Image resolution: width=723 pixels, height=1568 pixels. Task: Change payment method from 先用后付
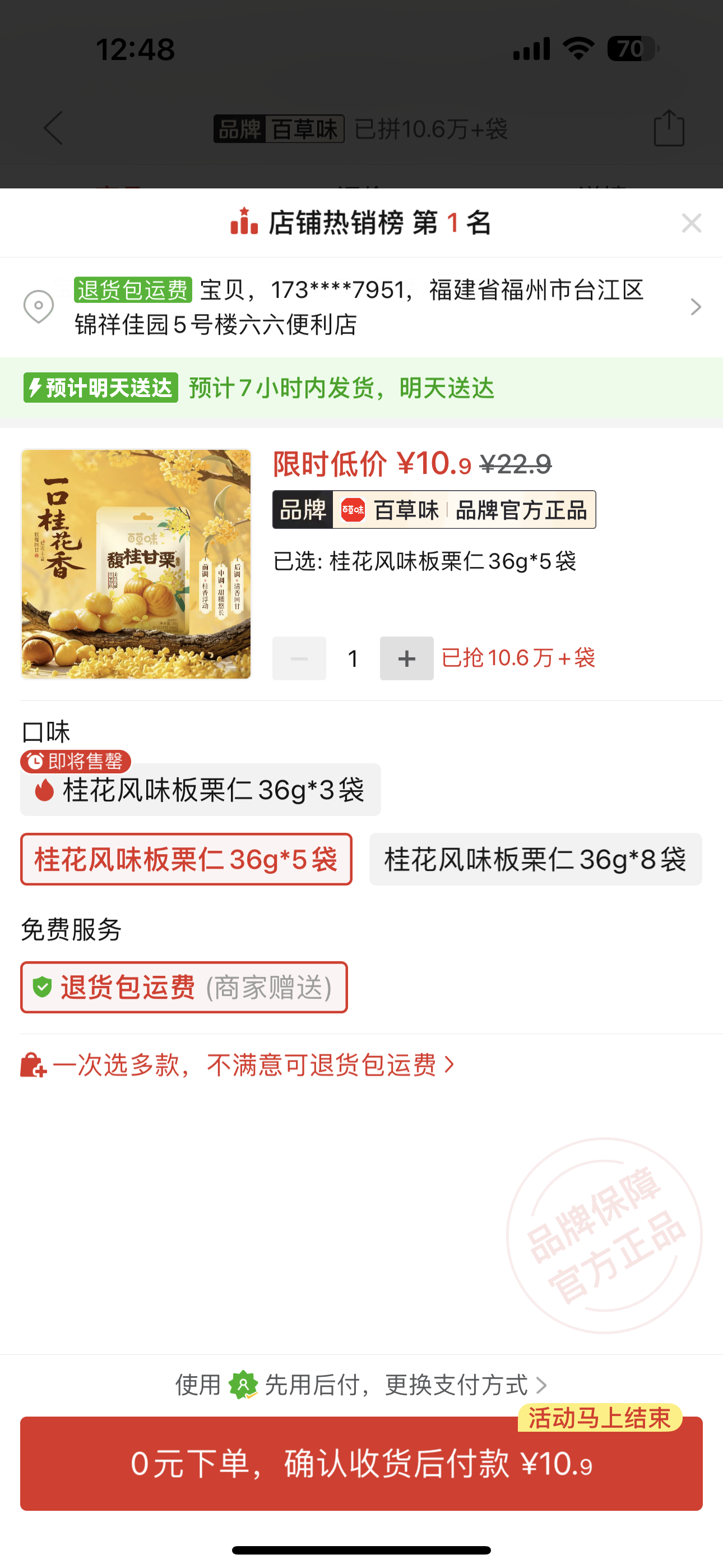pos(361,1385)
